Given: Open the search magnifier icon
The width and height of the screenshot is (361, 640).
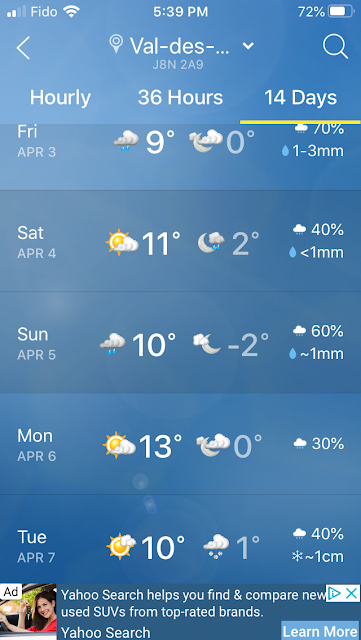Looking at the screenshot, I should pos(335,47).
